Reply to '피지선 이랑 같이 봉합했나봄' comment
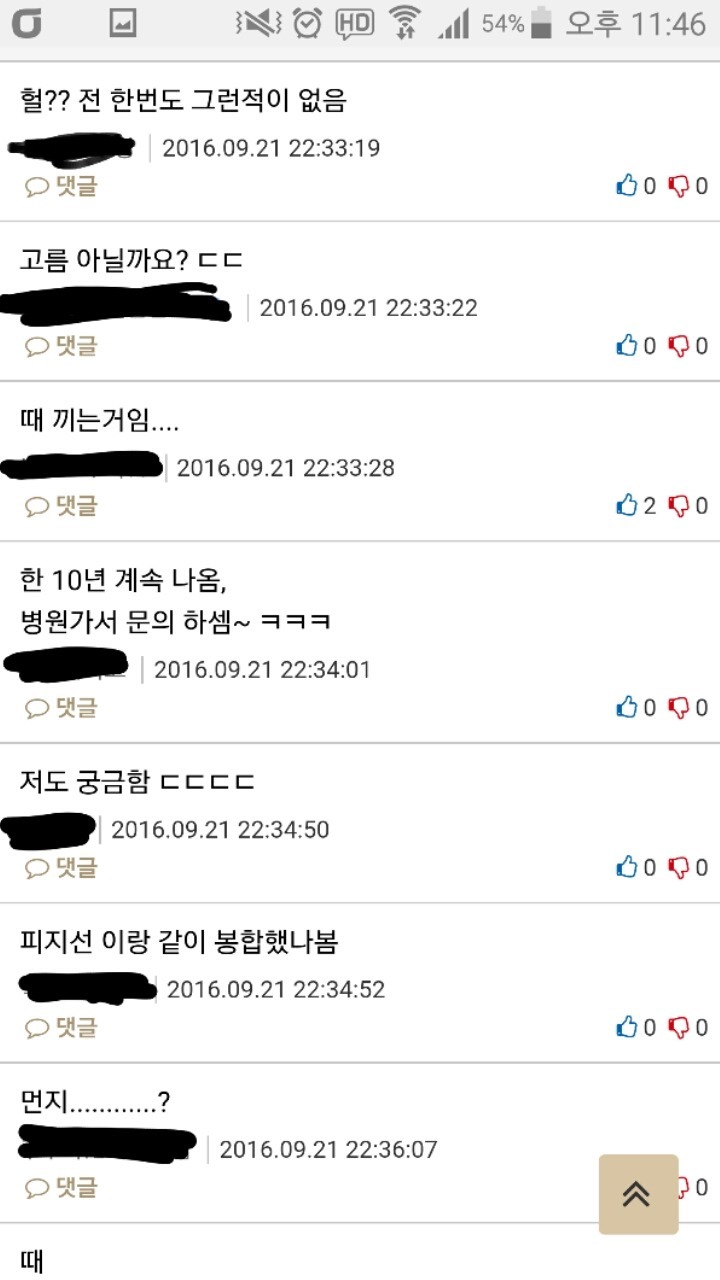Image resolution: width=720 pixels, height=1280 pixels. pyautogui.click(x=62, y=1027)
